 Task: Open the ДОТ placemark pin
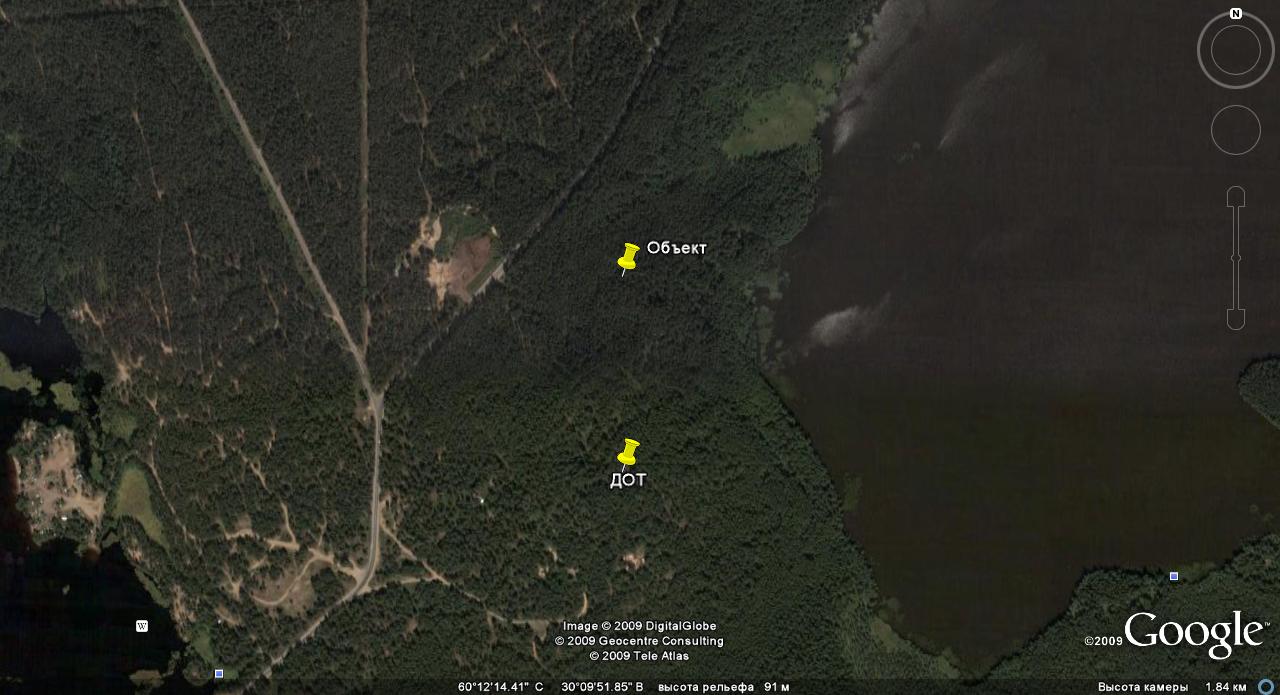coord(628,451)
